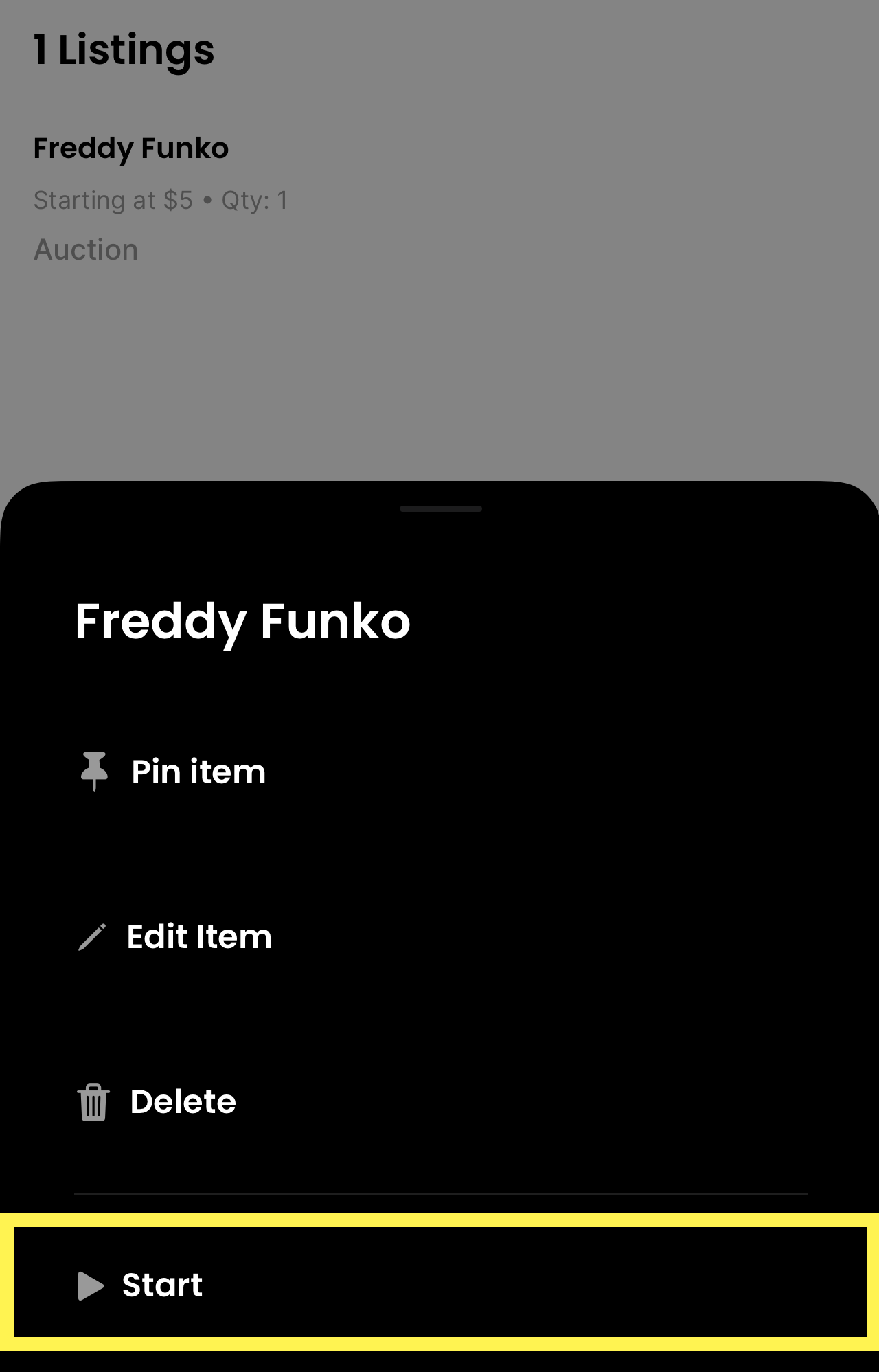Tap the bottom sheet drag handle
This screenshot has height=1372, width=879.
(x=440, y=509)
